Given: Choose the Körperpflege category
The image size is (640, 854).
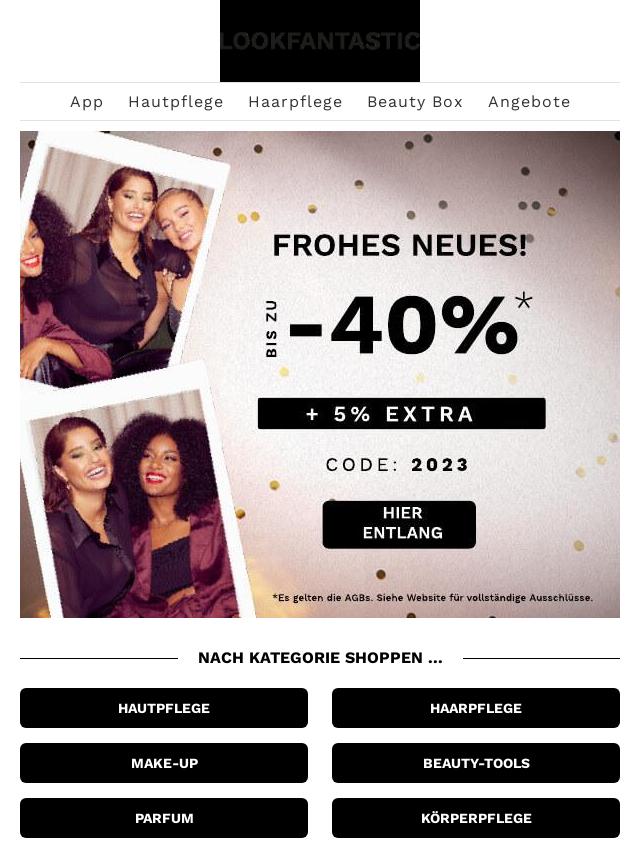Looking at the screenshot, I should pyautogui.click(x=476, y=818).
